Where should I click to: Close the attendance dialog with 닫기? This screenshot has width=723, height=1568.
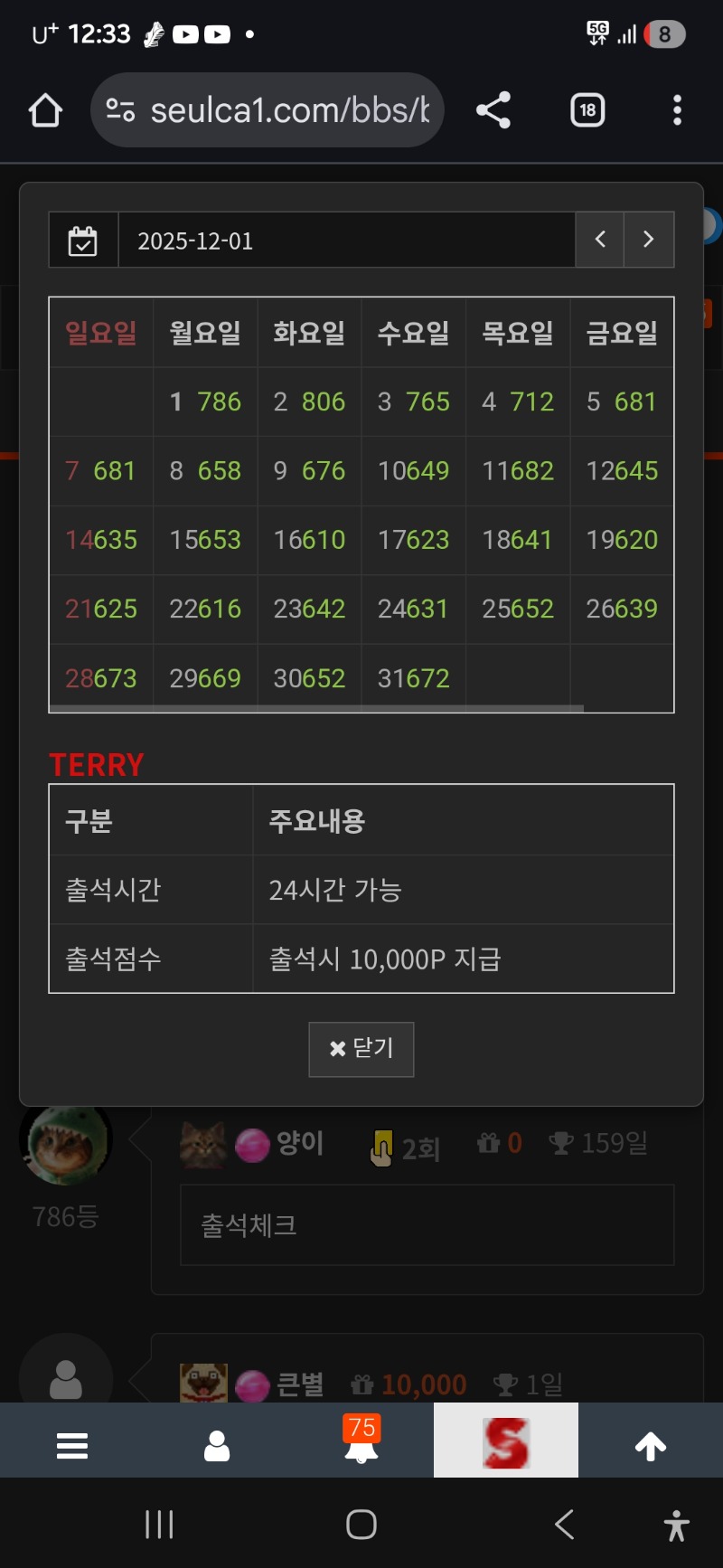361,1049
